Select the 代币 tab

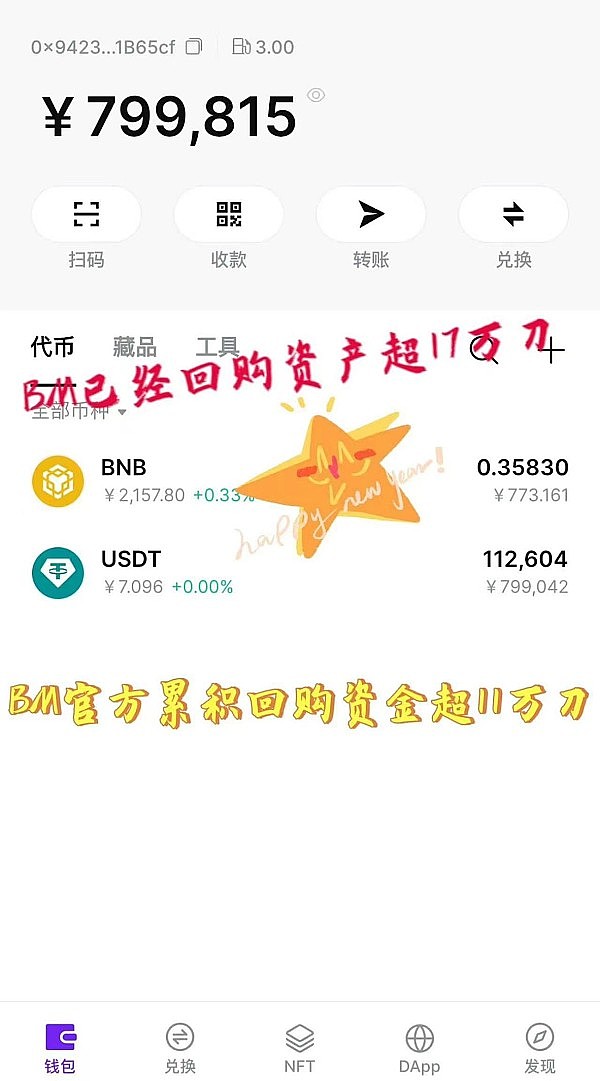coord(52,347)
